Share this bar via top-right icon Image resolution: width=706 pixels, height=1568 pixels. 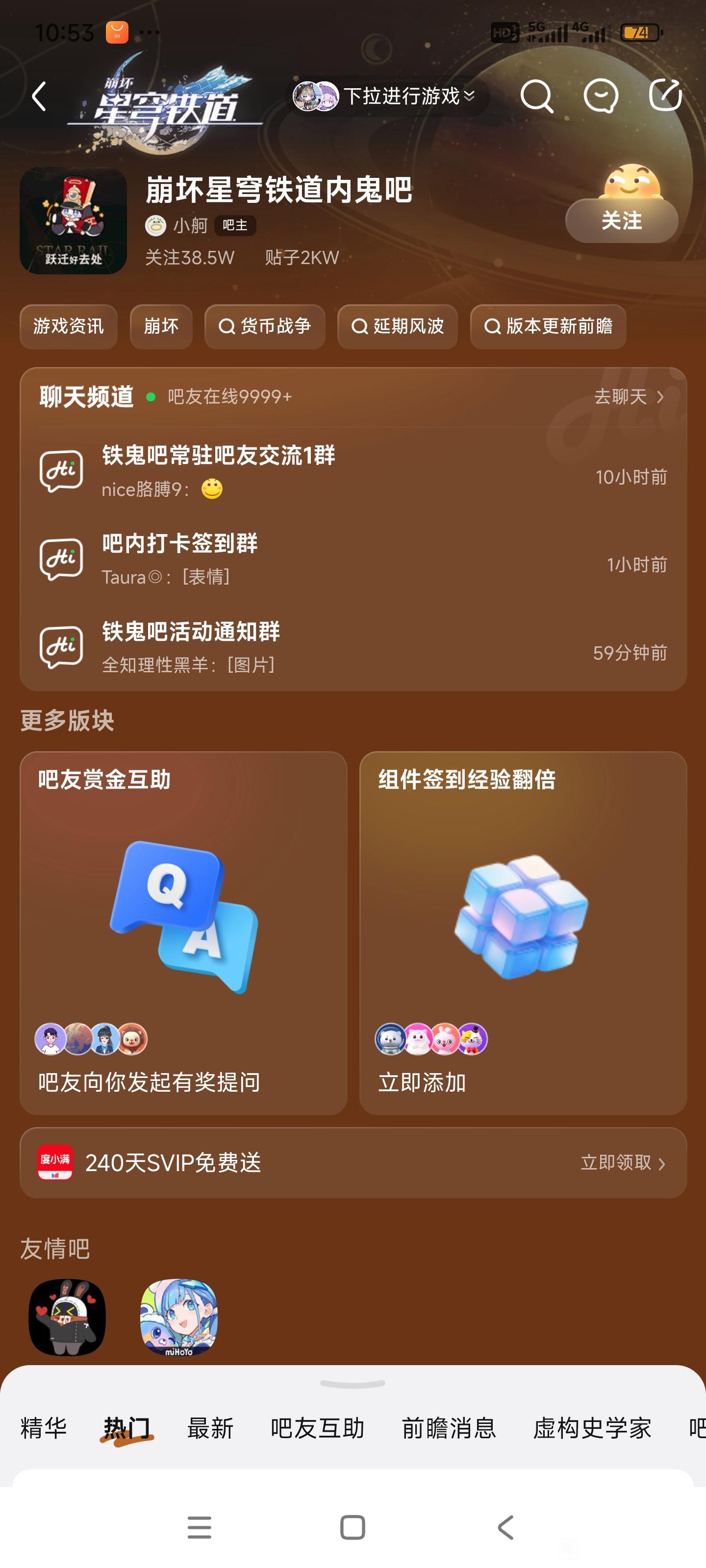pos(665,95)
